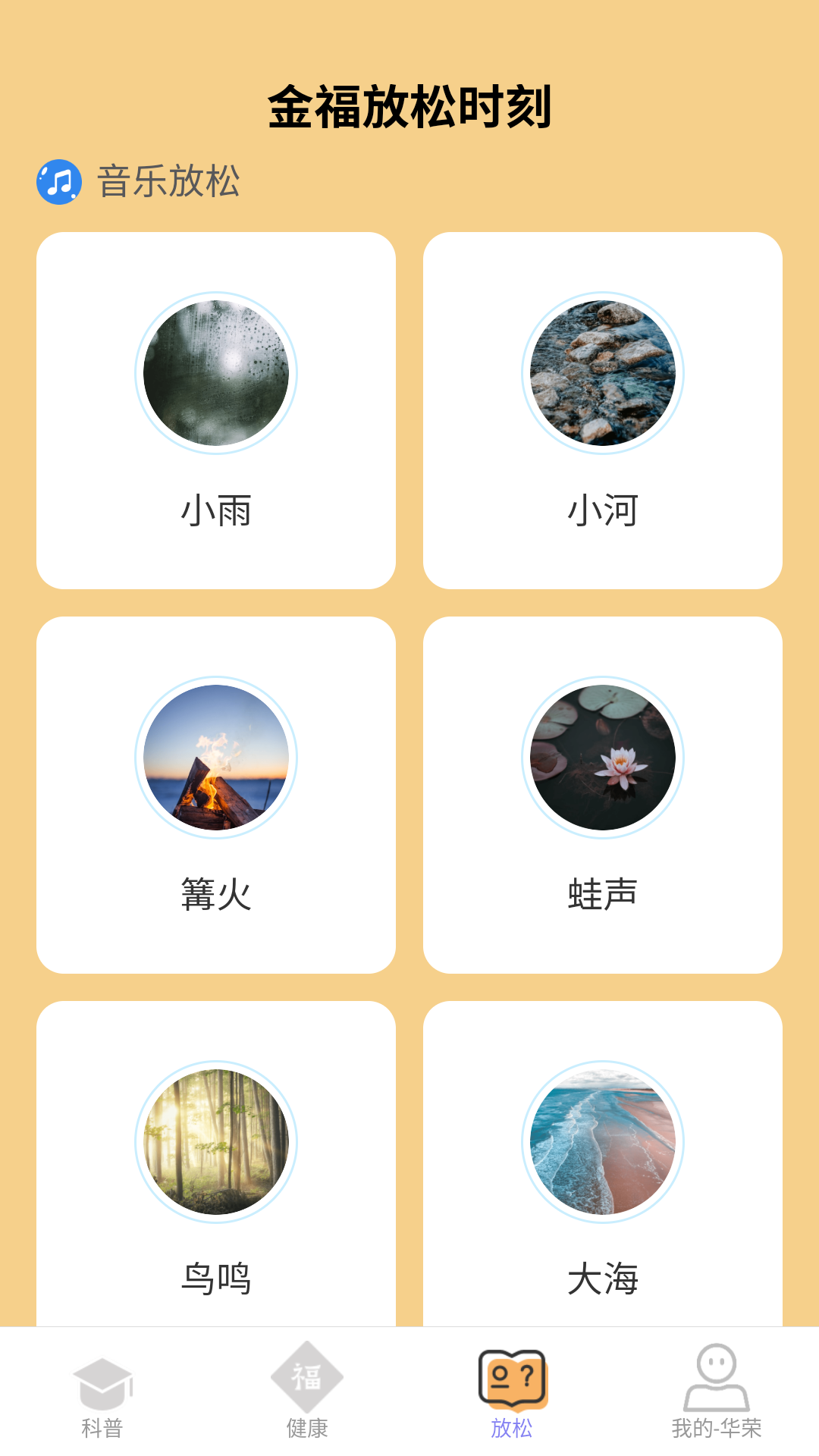The image size is (819, 1456).
Task: Select the 放松 tab
Action: (512, 1394)
